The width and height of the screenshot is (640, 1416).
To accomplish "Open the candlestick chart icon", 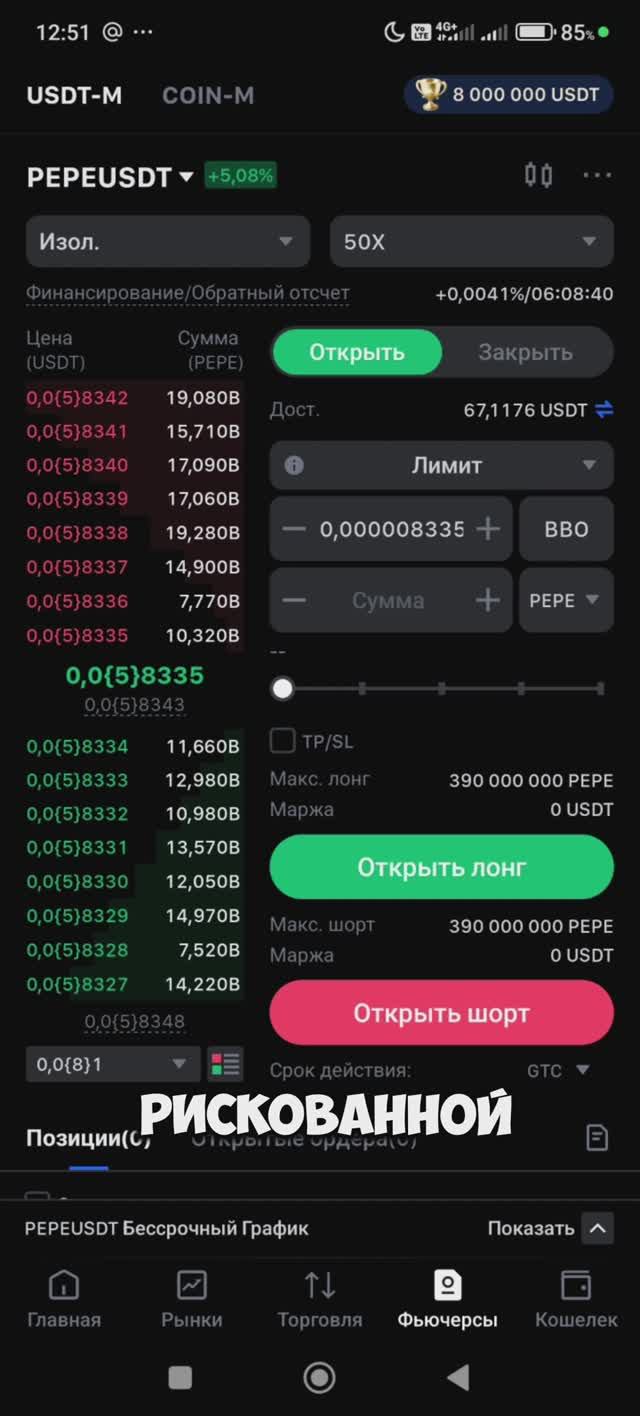I will [538, 176].
